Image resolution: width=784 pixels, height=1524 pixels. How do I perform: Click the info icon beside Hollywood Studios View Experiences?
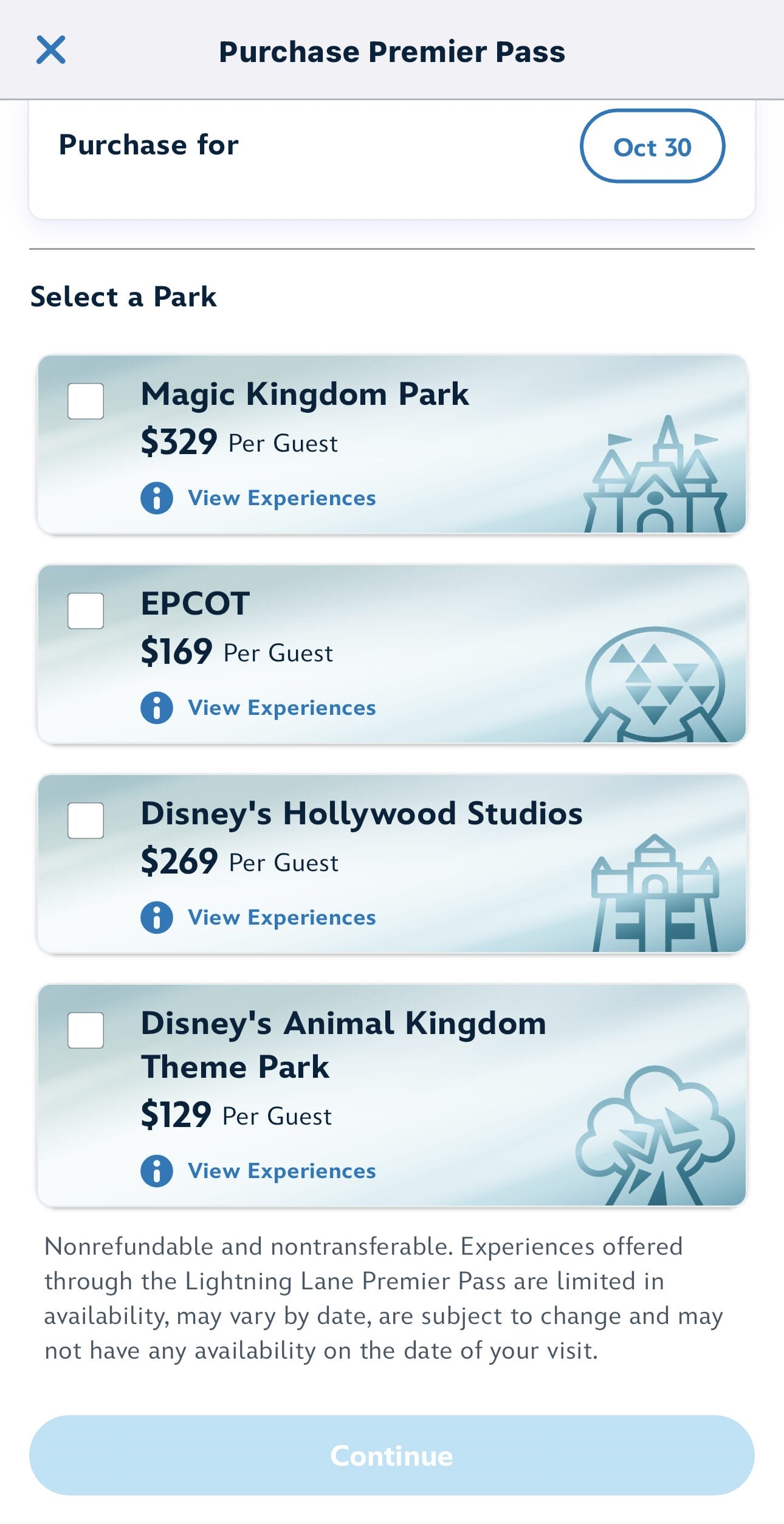point(156,918)
